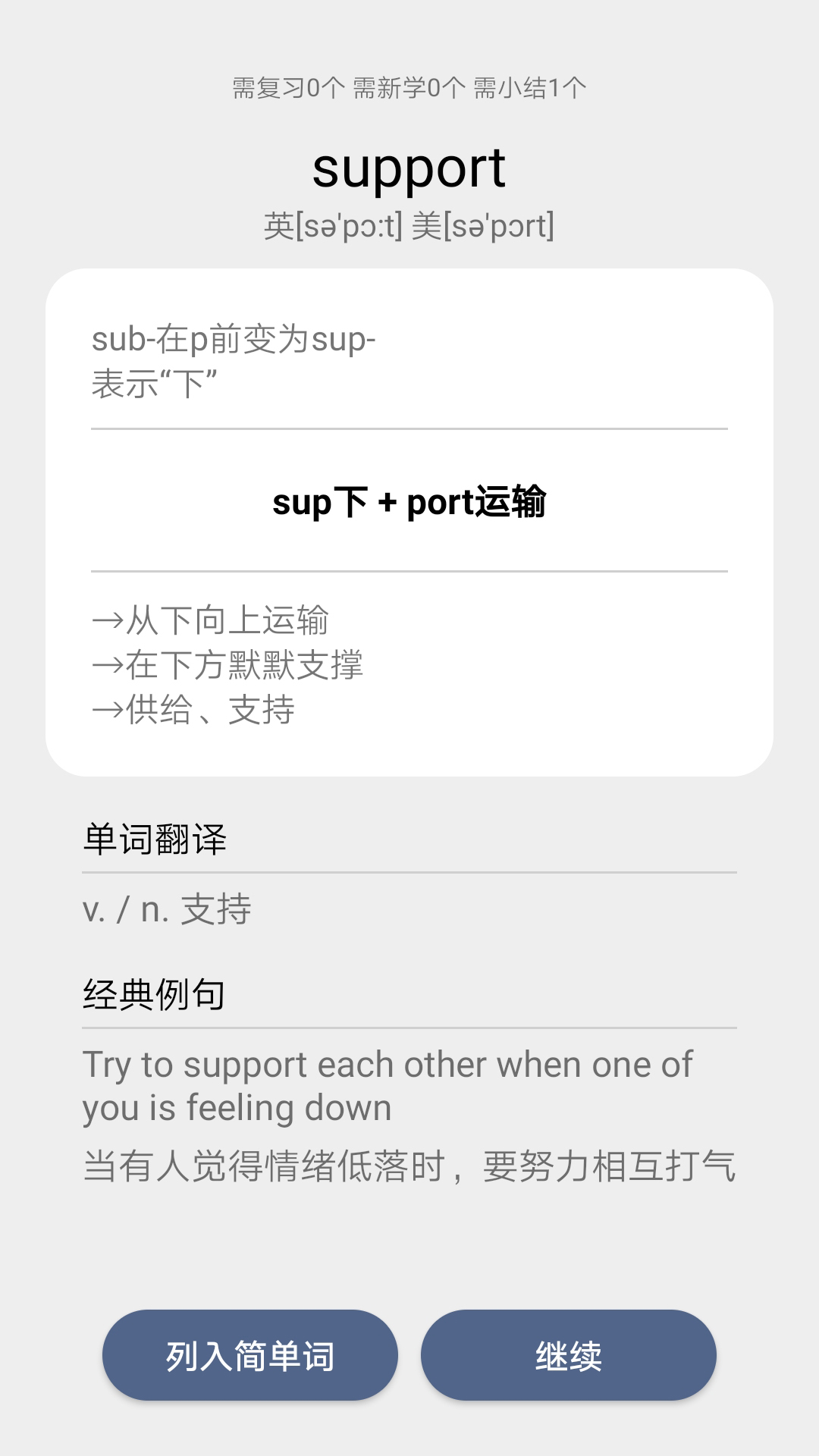
Task: Tap the English example sentence starting with Try
Action: (389, 1084)
